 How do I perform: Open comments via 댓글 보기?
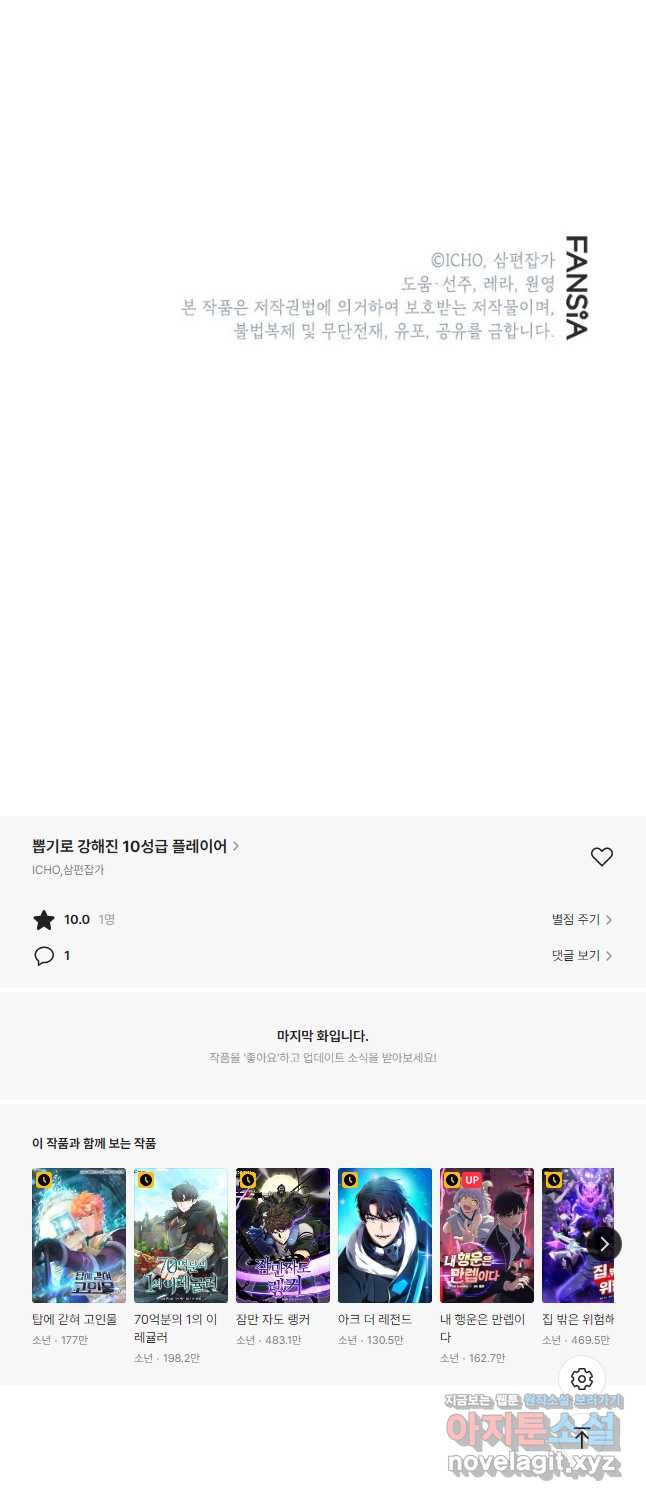click(581, 955)
